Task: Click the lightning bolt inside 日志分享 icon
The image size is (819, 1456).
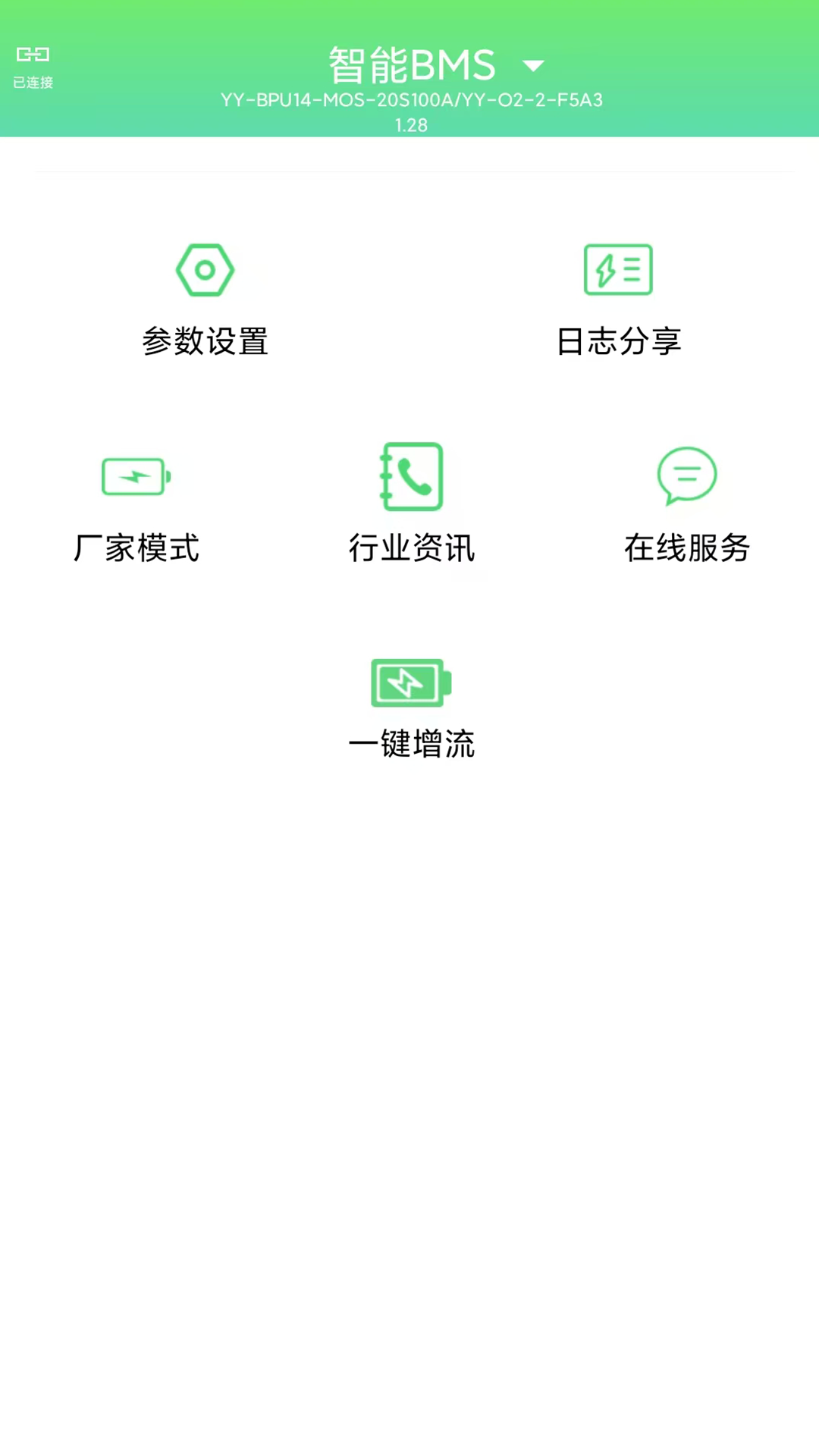Action: 605,269
